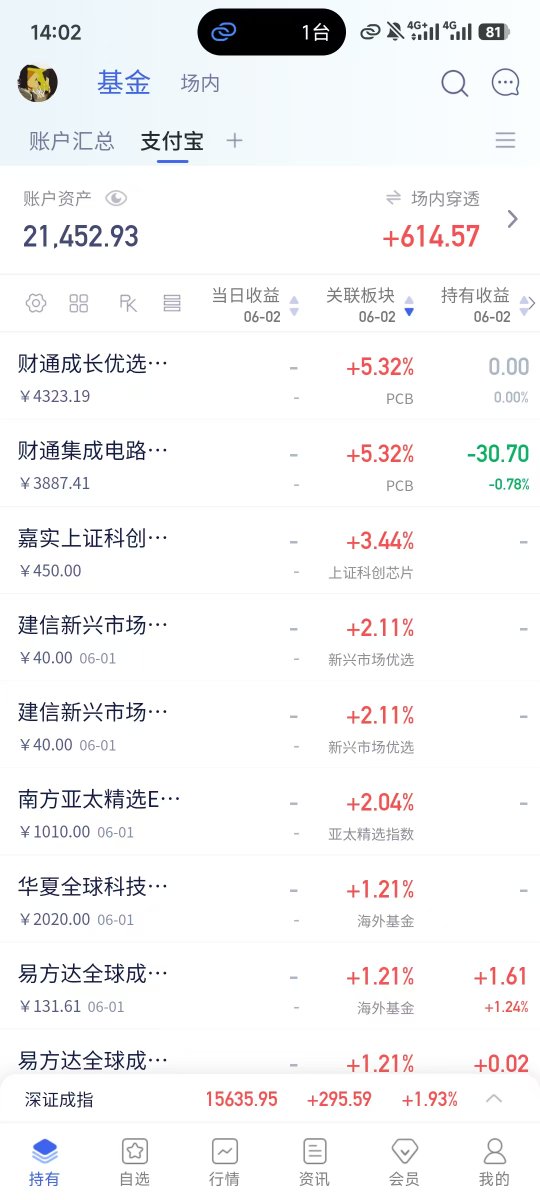Open the chat message bubble icon
Image resolution: width=540 pixels, height=1200 pixels.
point(505,83)
